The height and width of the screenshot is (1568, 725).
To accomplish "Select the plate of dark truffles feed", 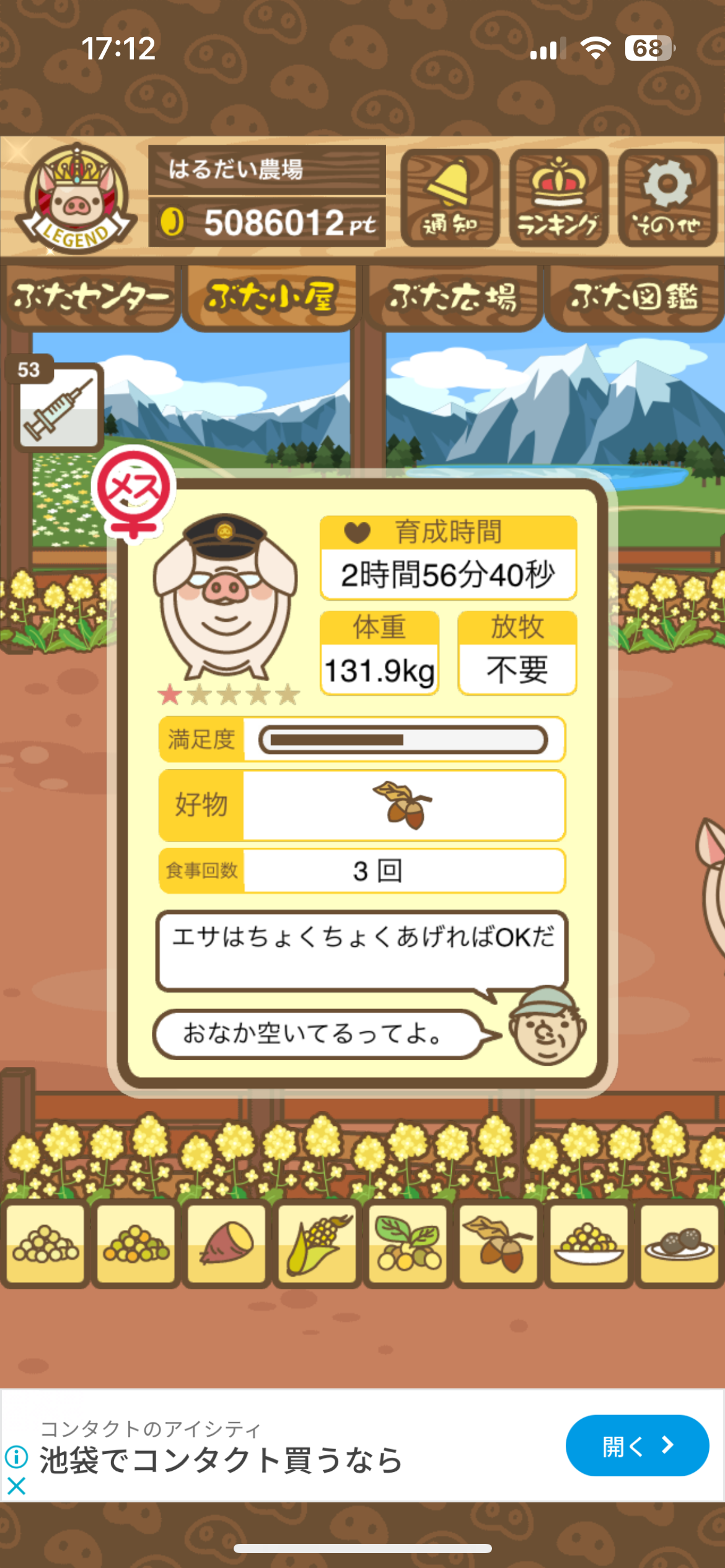I will pos(679,1245).
